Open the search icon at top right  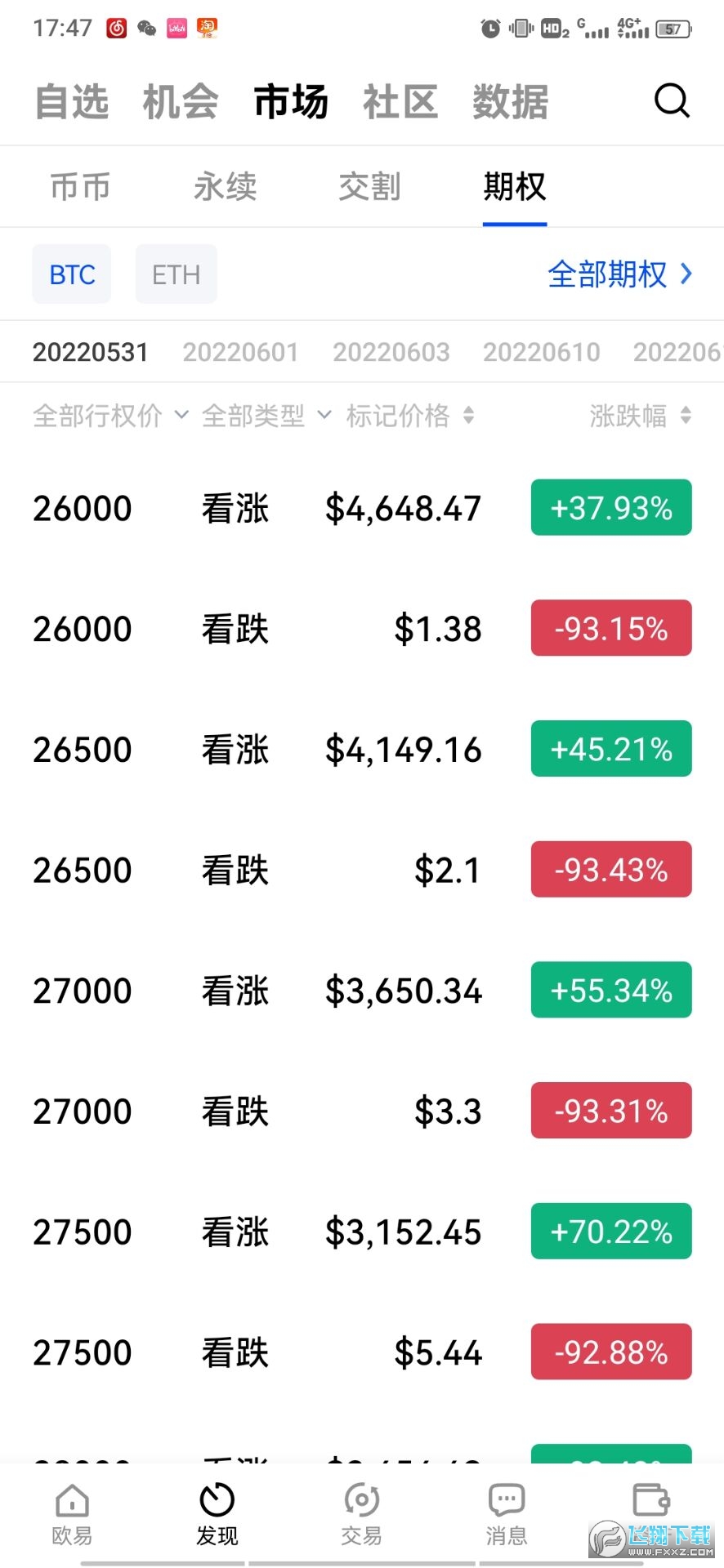(672, 101)
